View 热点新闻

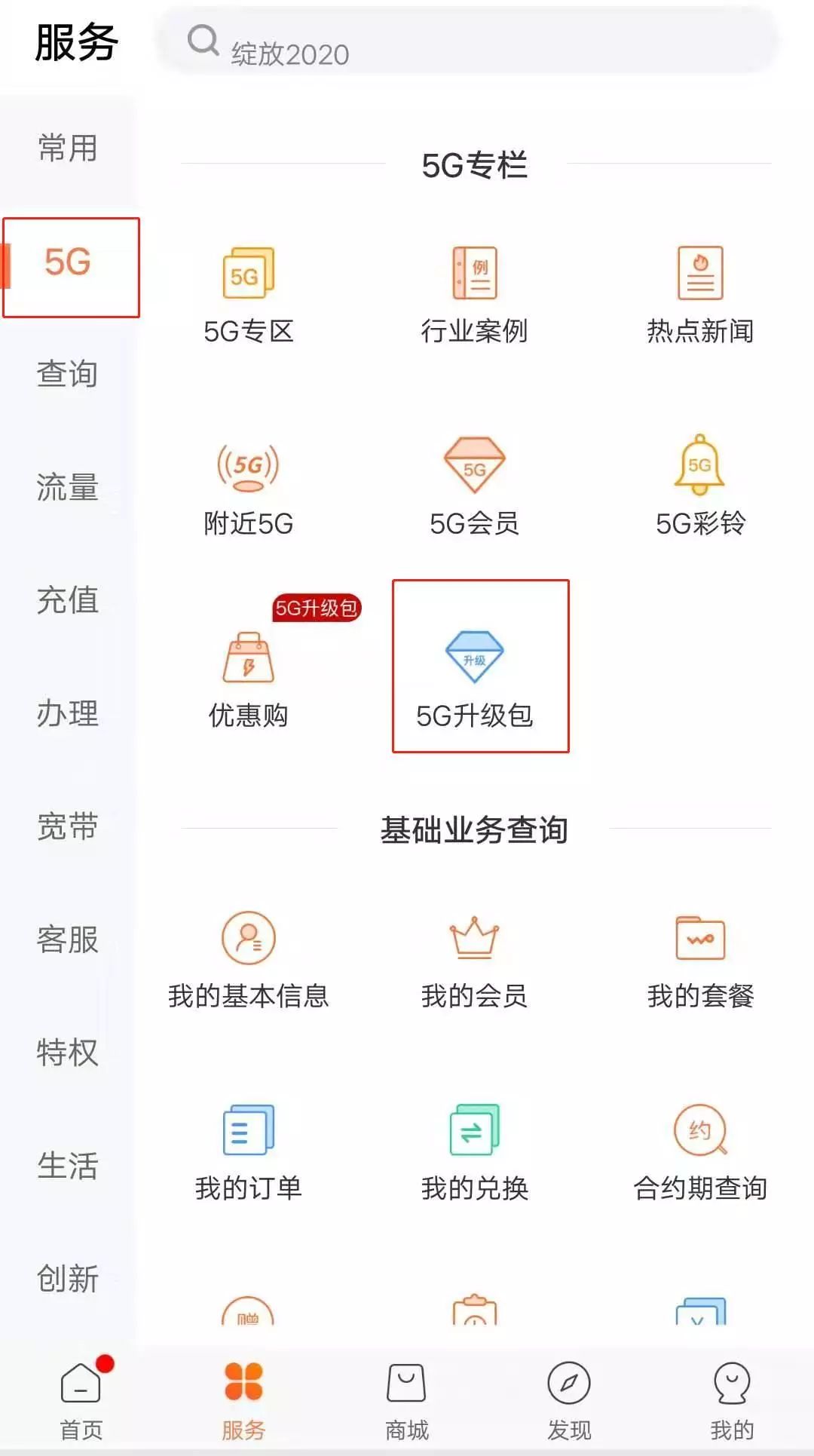(x=700, y=296)
